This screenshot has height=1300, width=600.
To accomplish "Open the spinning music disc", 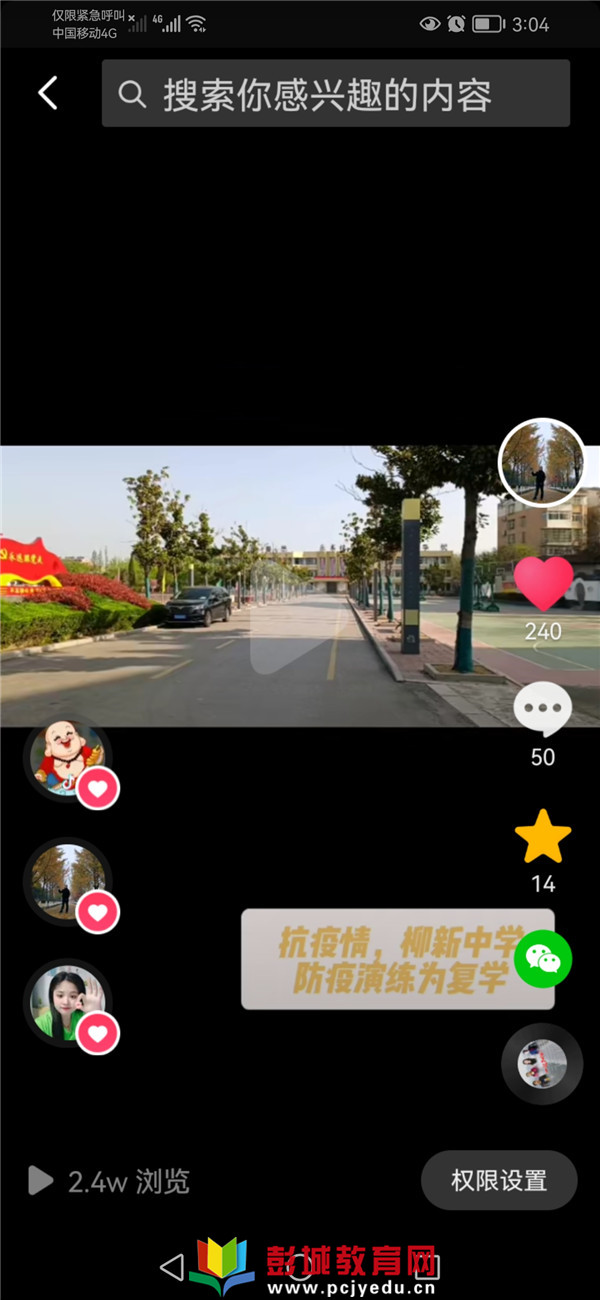I will pos(542,1063).
